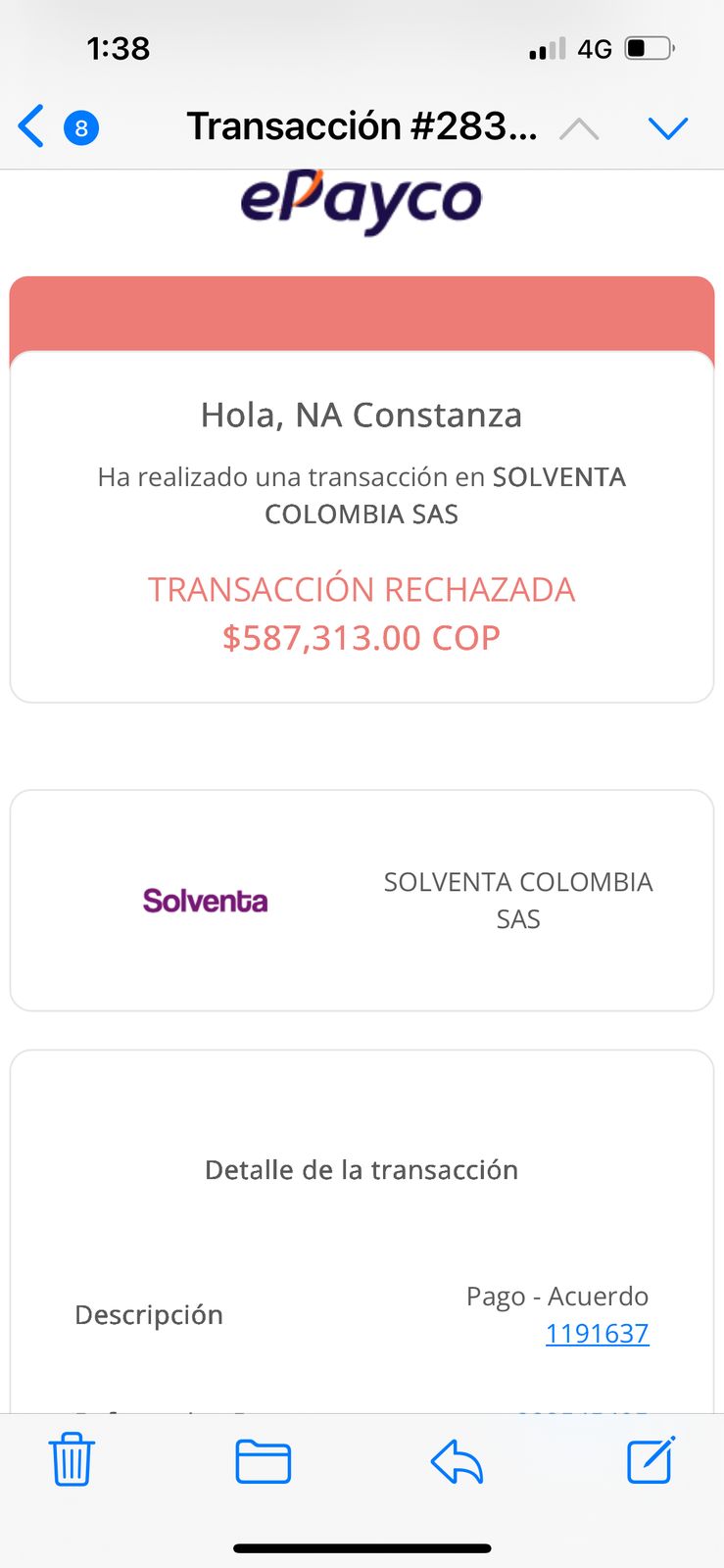Open the agreement link 1191637
Viewport: 724px width, 1568px height.
tap(597, 1334)
